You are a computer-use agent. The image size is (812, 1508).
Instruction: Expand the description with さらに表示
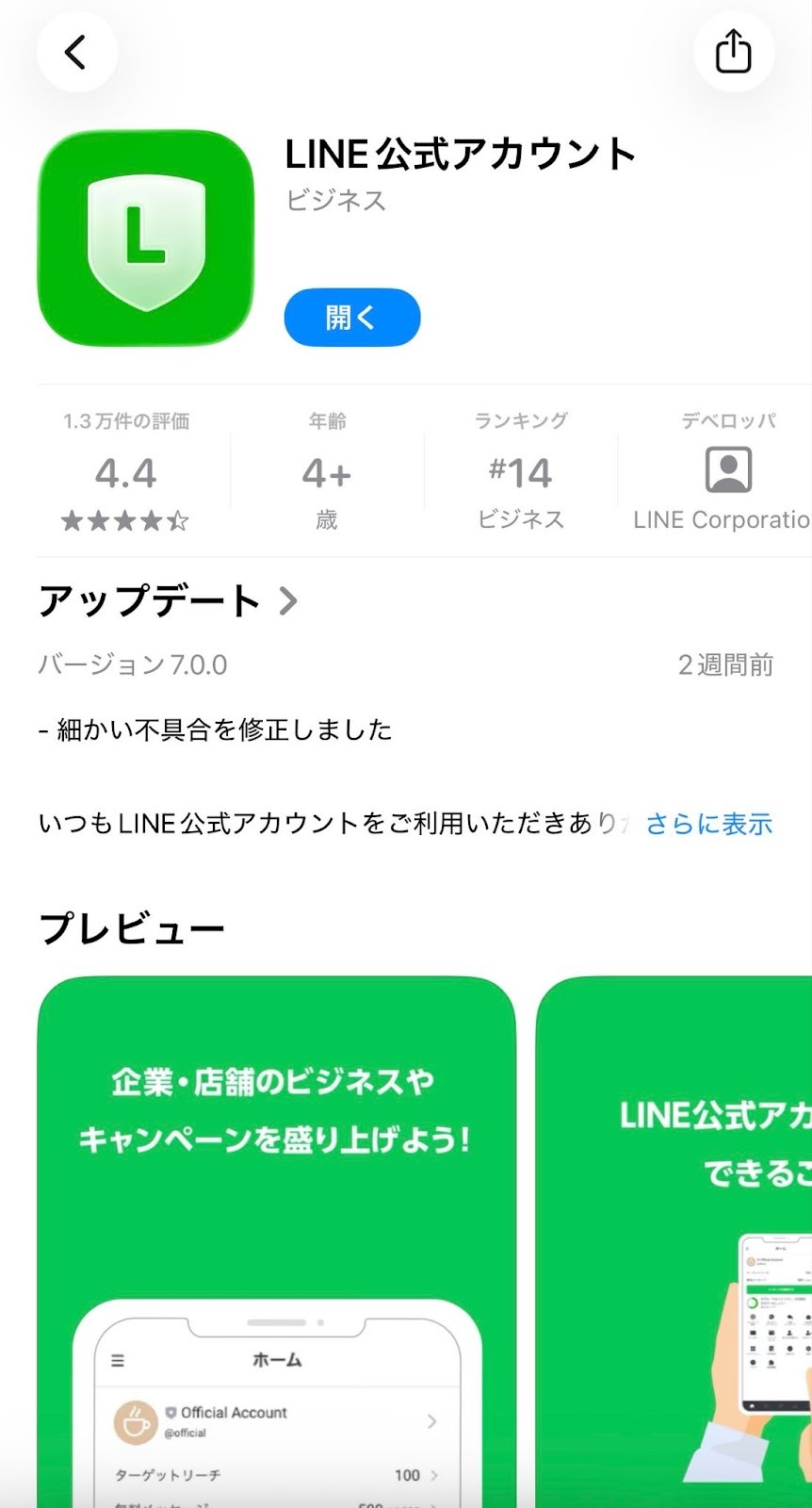[x=708, y=824]
